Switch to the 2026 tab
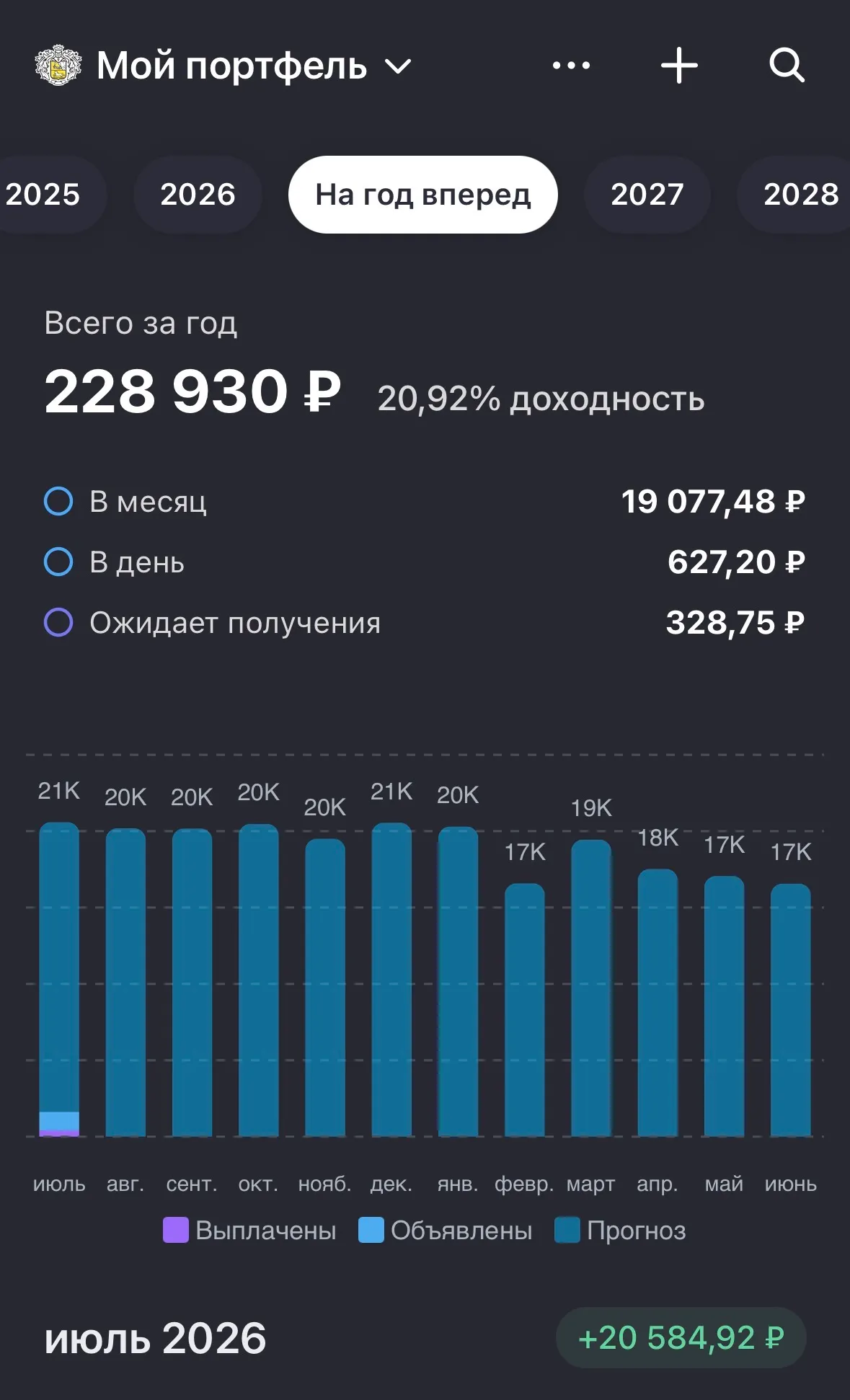Screen dimensions: 850x1400 (x=198, y=195)
